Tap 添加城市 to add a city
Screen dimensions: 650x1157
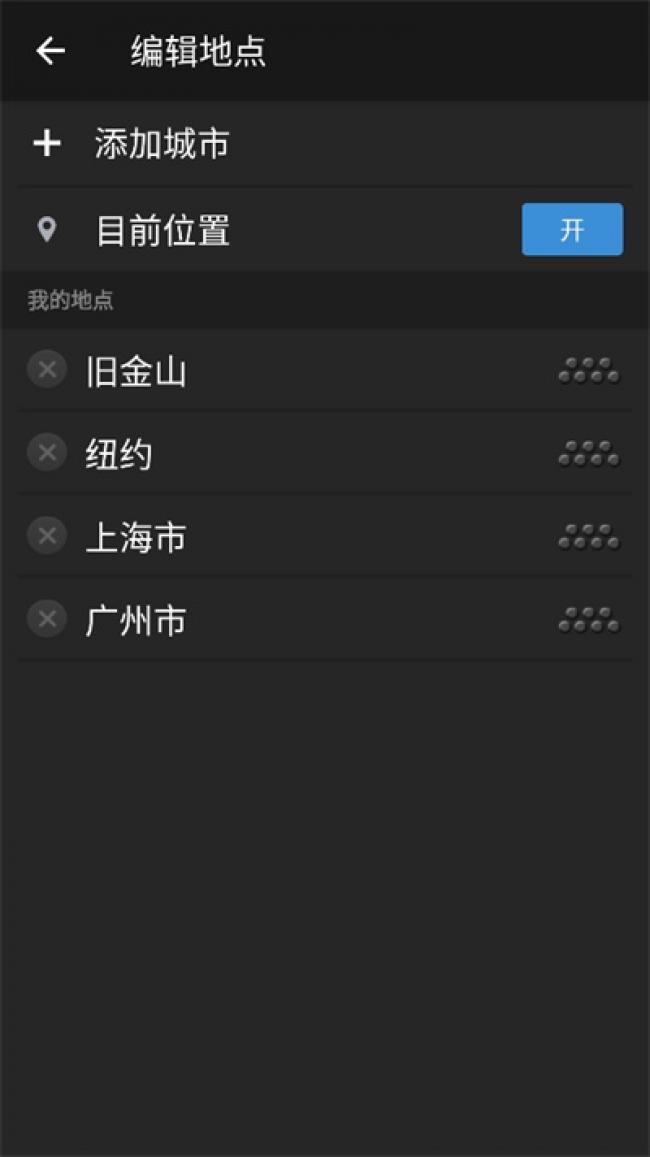click(162, 144)
